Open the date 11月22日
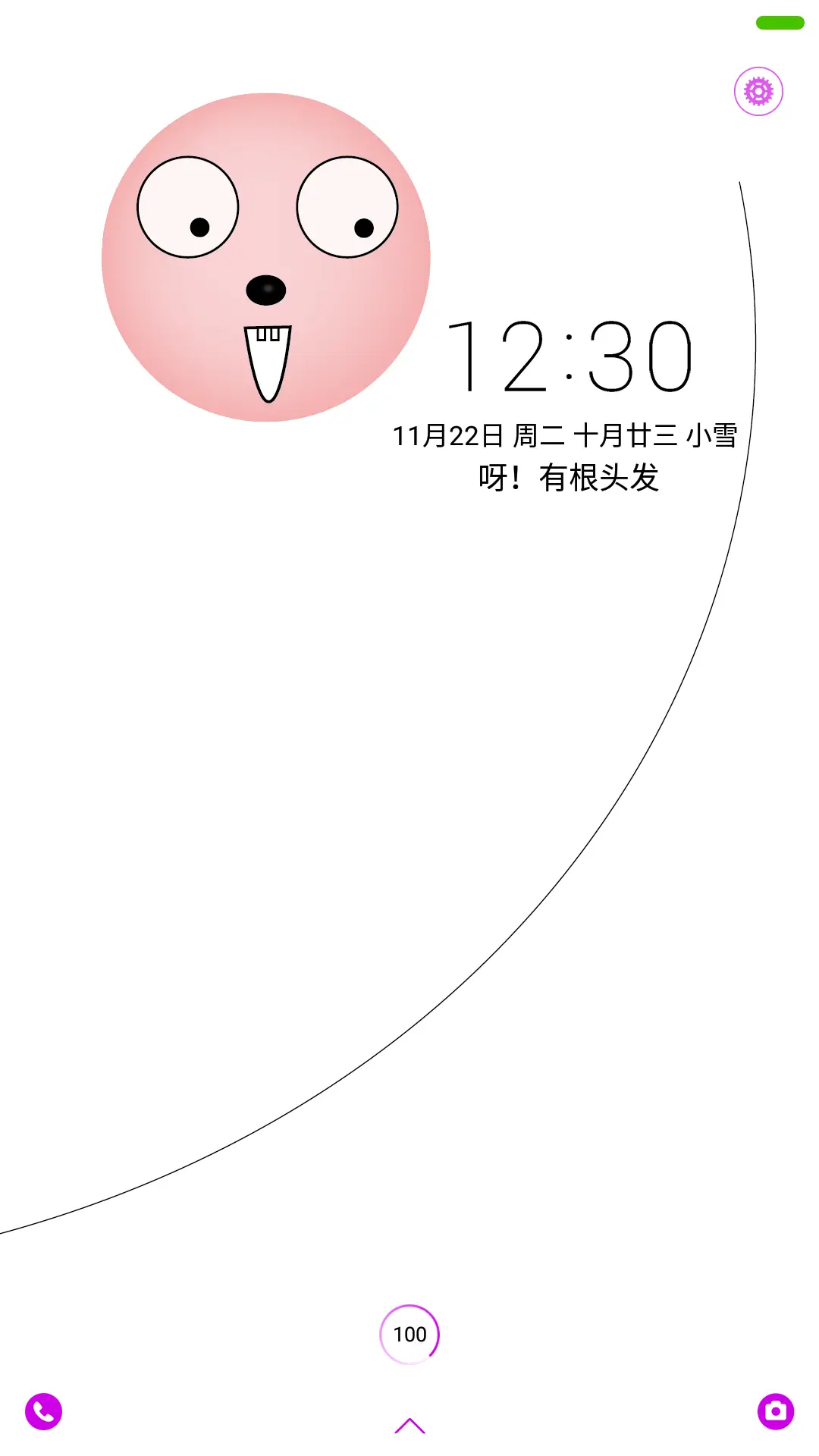The height and width of the screenshot is (1456, 819). click(447, 435)
